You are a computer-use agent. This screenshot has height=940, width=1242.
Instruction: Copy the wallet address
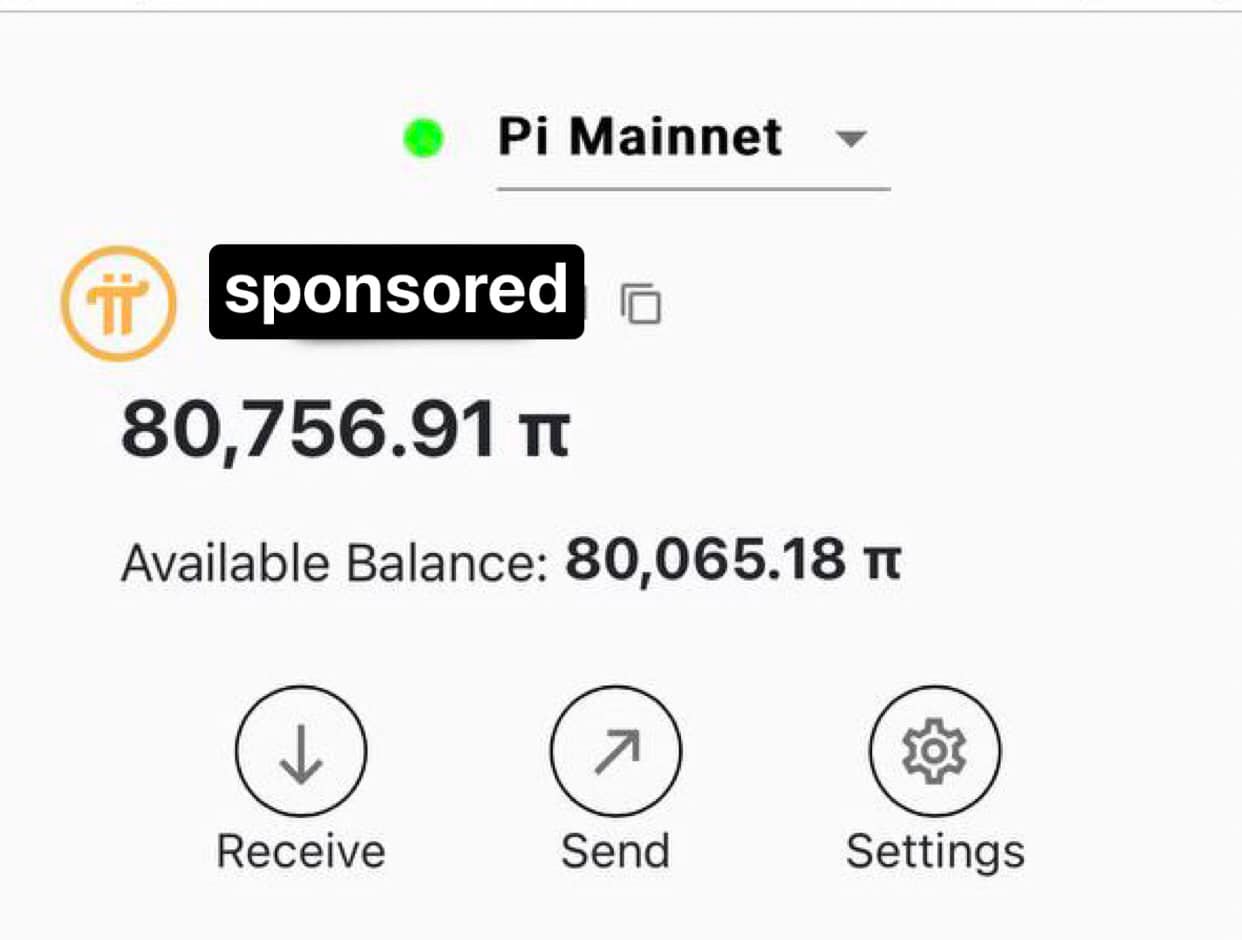pyautogui.click(x=641, y=303)
